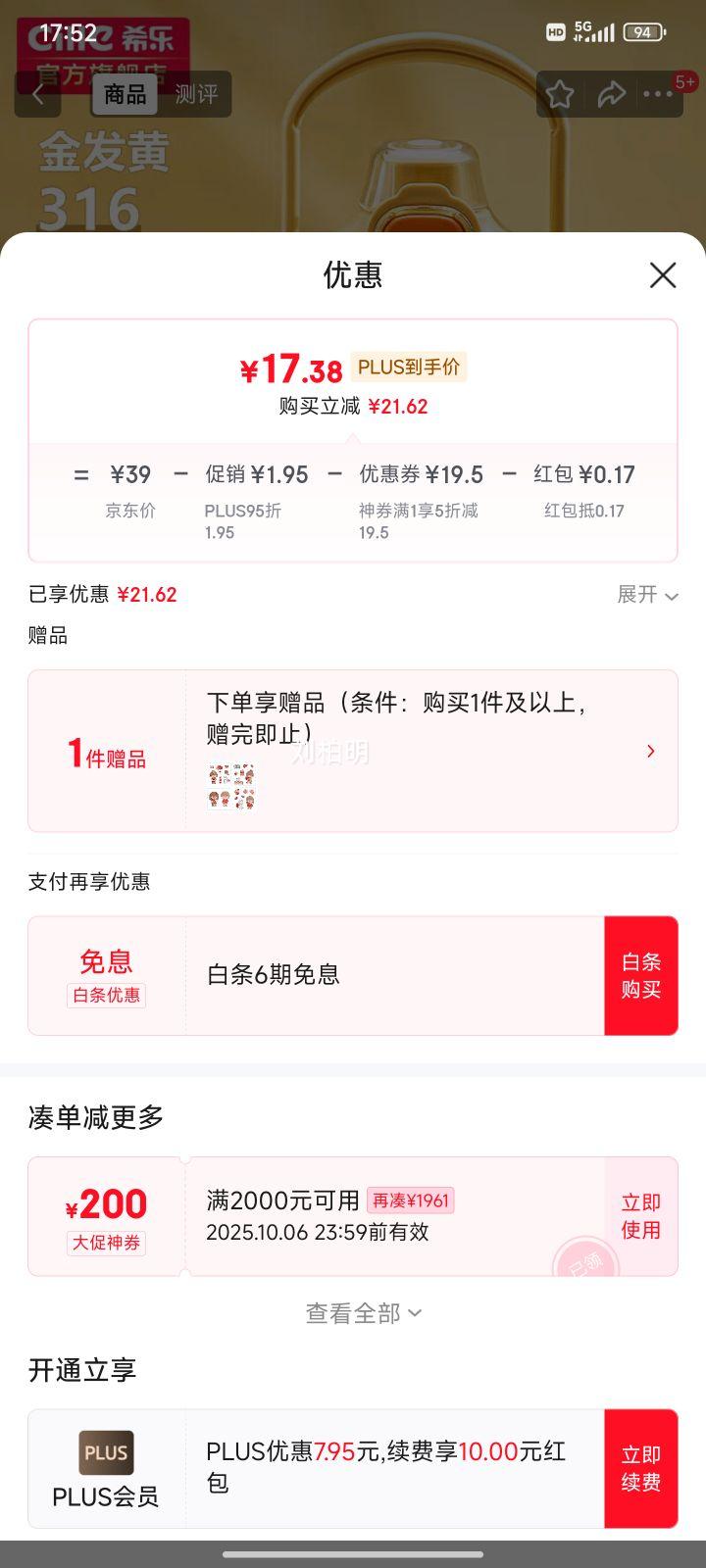Expand the 已享优惠 details with 展开

coord(647,595)
